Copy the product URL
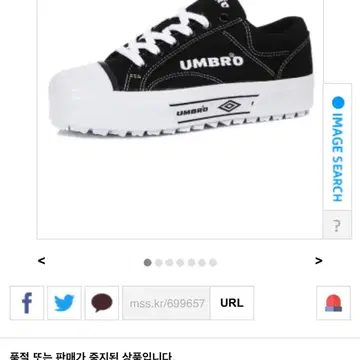The image size is (360, 360). coord(232,303)
